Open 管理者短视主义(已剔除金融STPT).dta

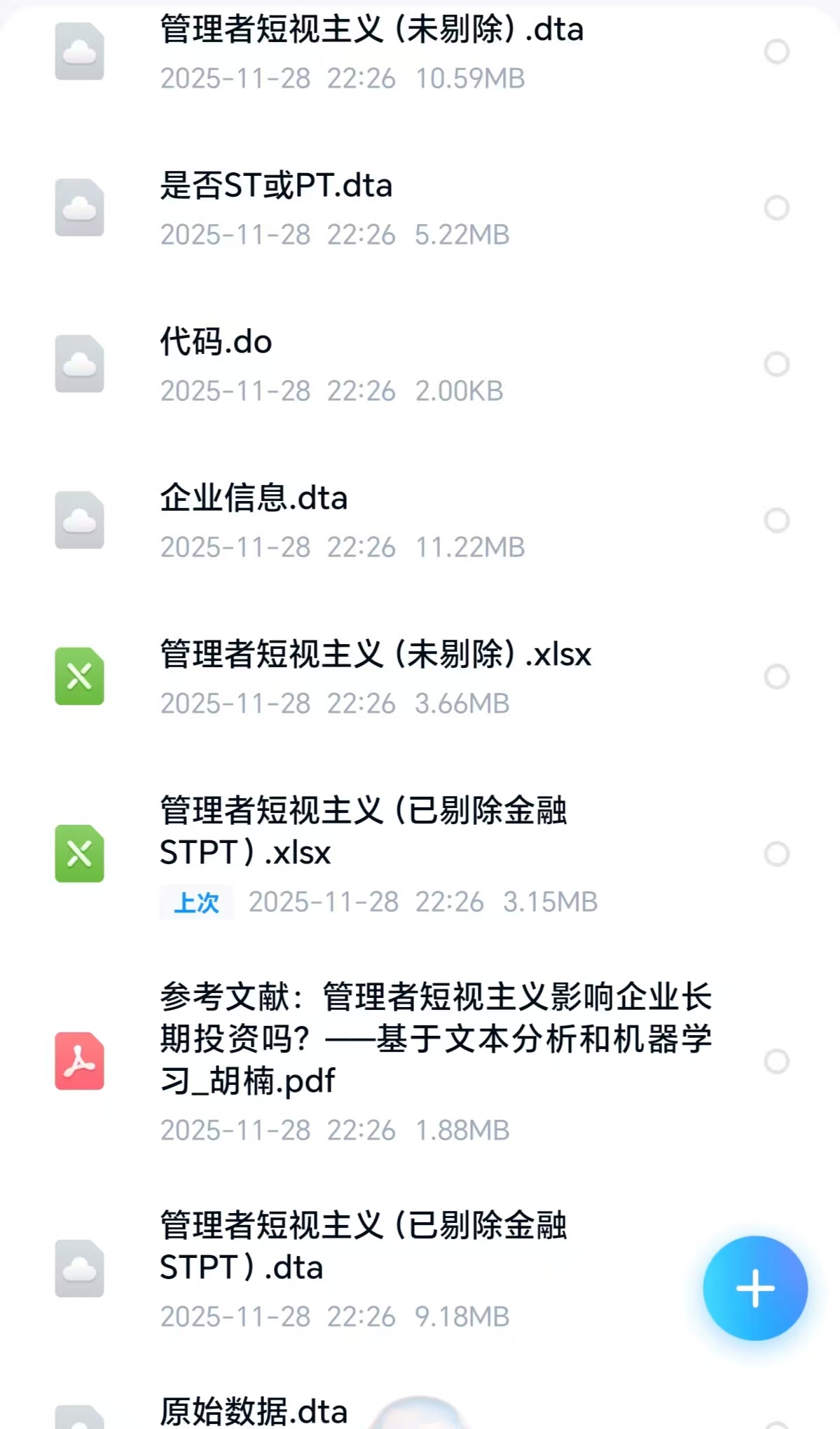(363, 1246)
